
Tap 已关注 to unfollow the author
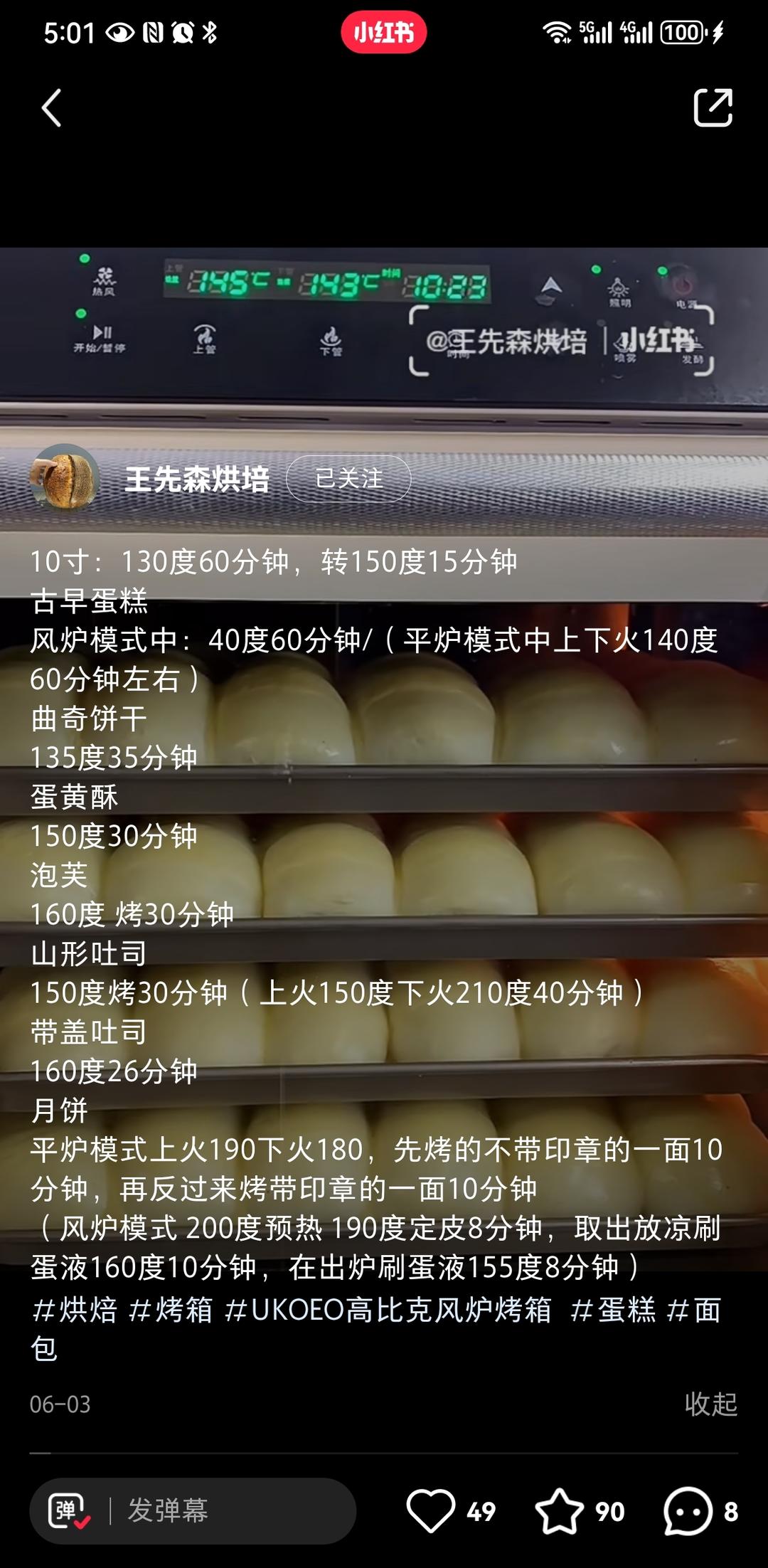click(x=350, y=480)
